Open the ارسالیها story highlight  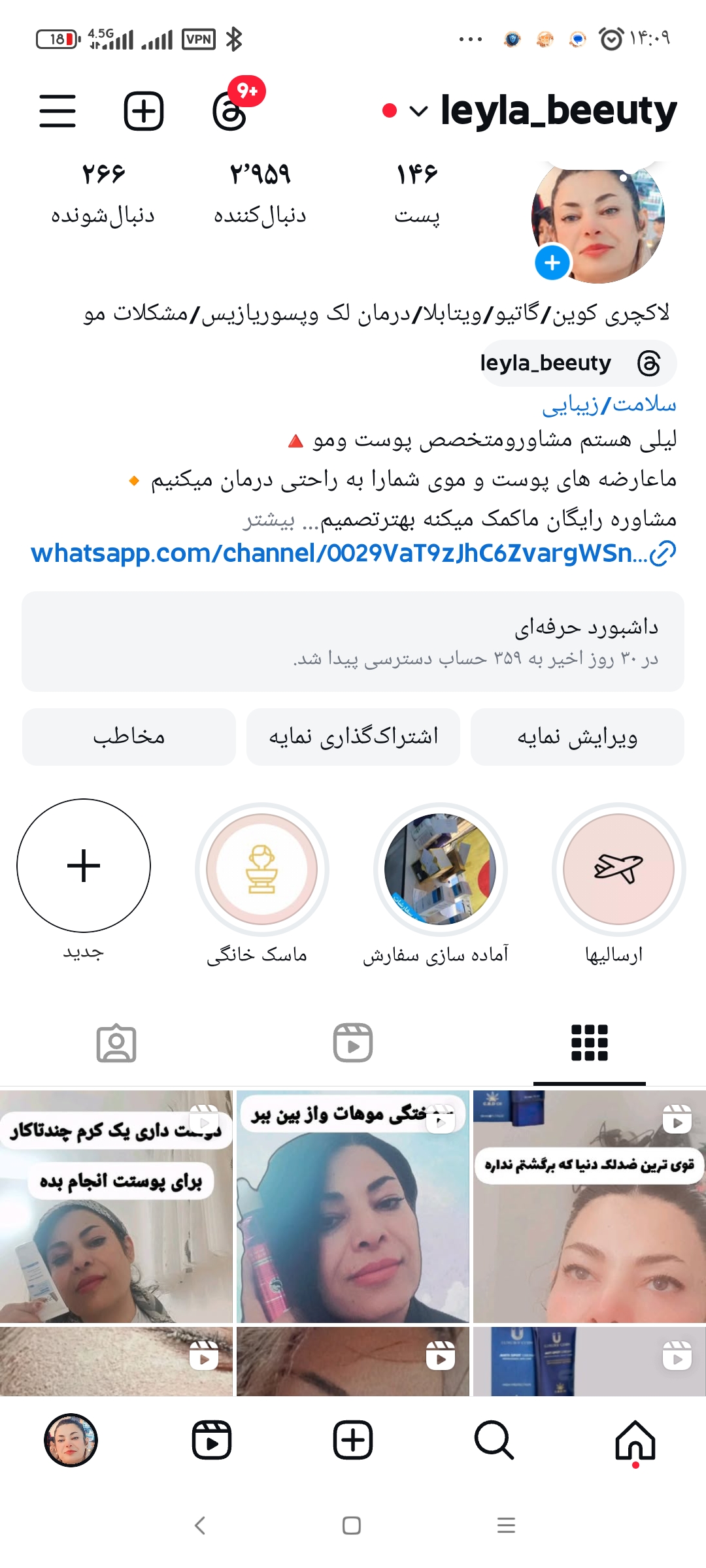point(618,869)
